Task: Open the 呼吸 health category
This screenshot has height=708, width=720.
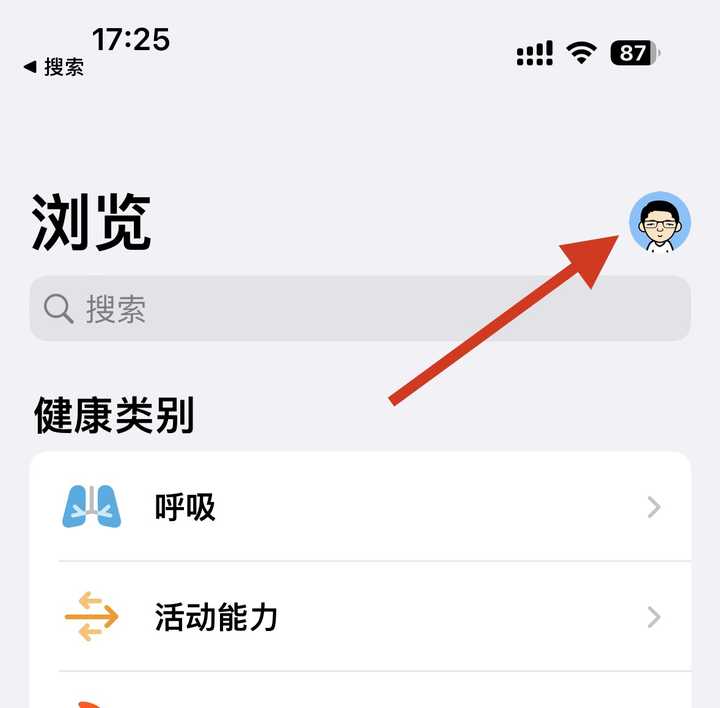Action: click(x=360, y=507)
